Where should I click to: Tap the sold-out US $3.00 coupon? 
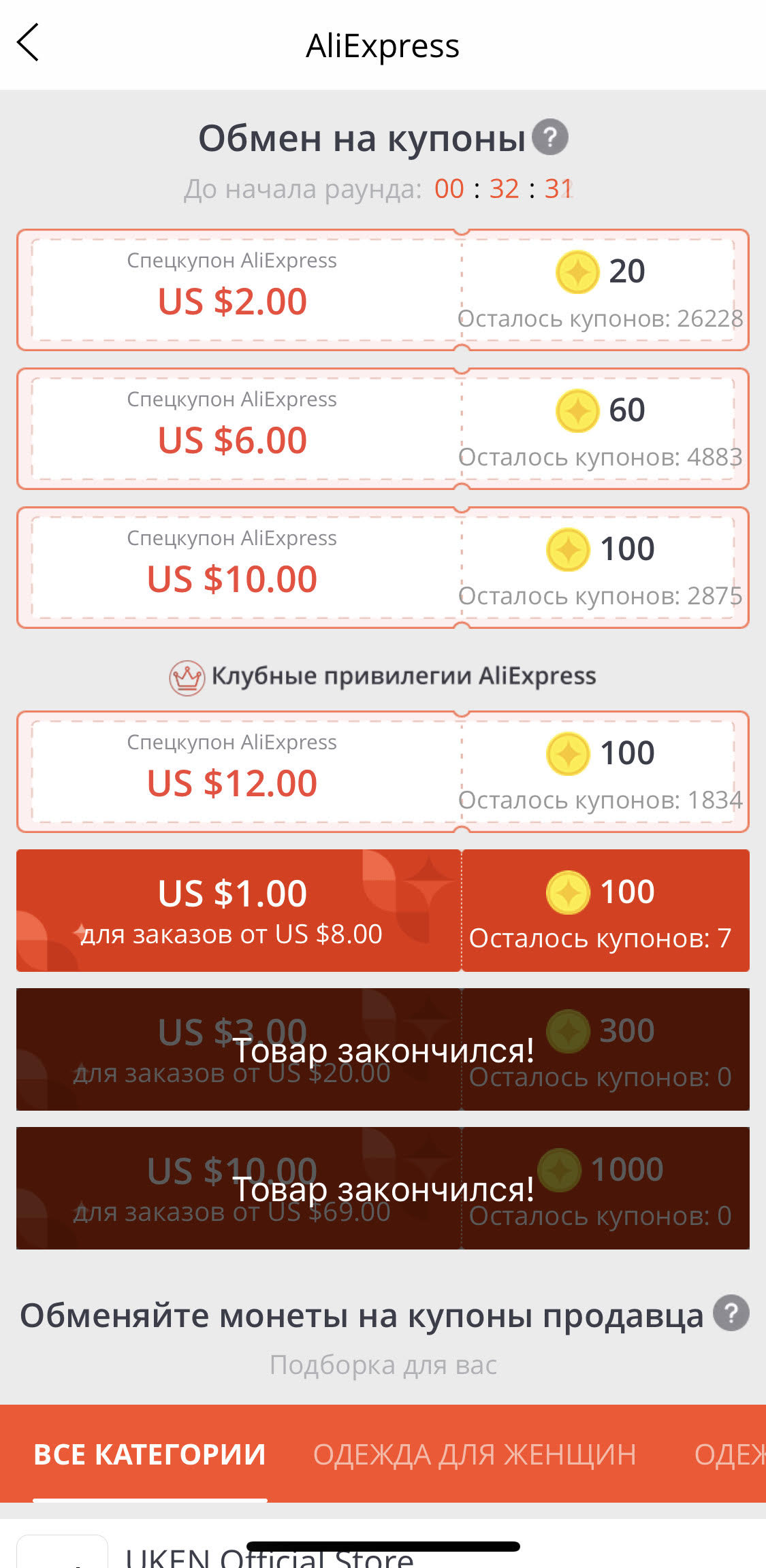[383, 1049]
